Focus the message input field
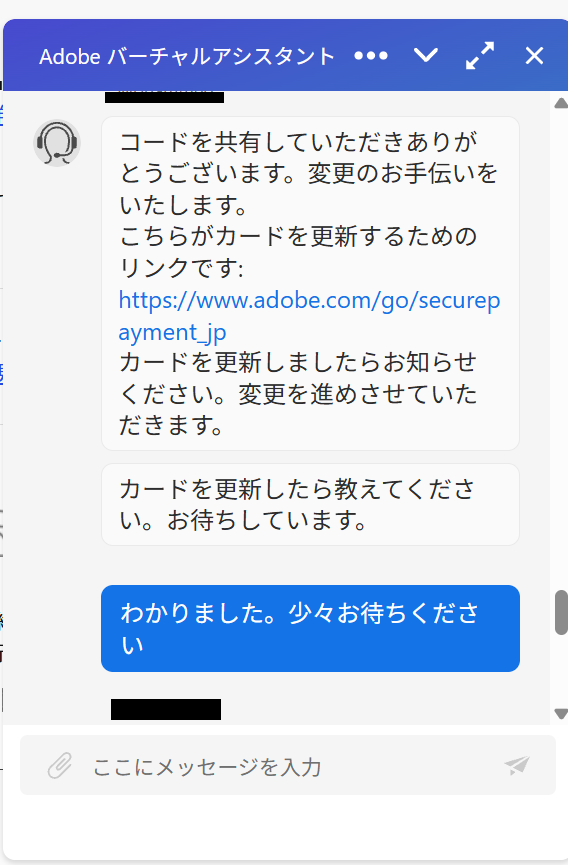Image resolution: width=568 pixels, height=865 pixels. (287, 765)
